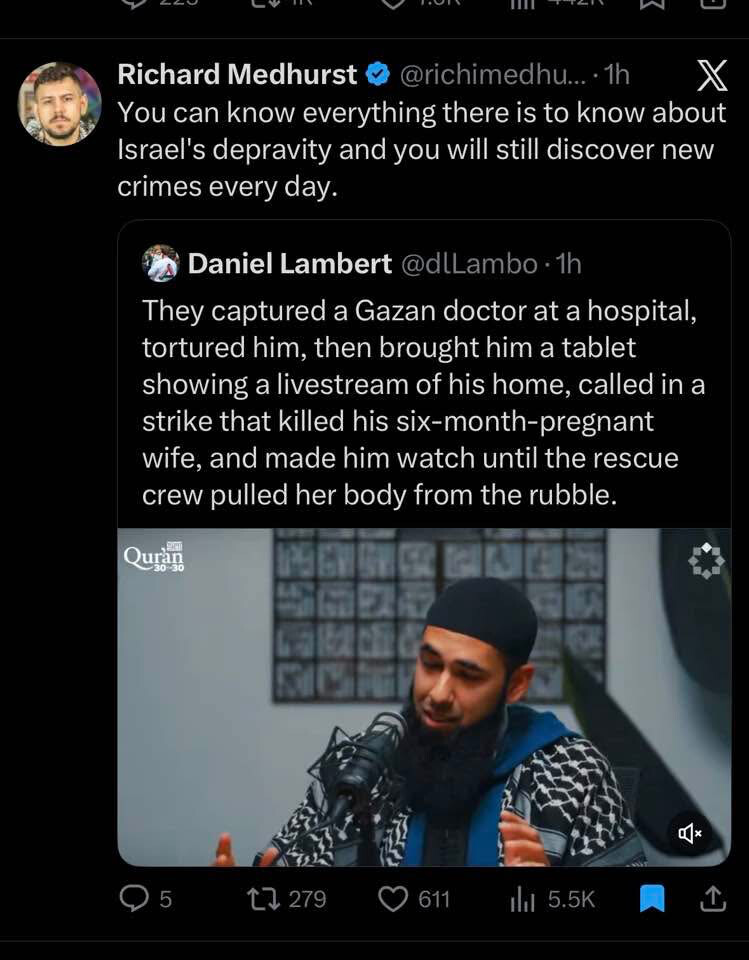Image resolution: width=749 pixels, height=960 pixels.
Task: View post analytics showing 5.5K views
Action: tap(524, 899)
